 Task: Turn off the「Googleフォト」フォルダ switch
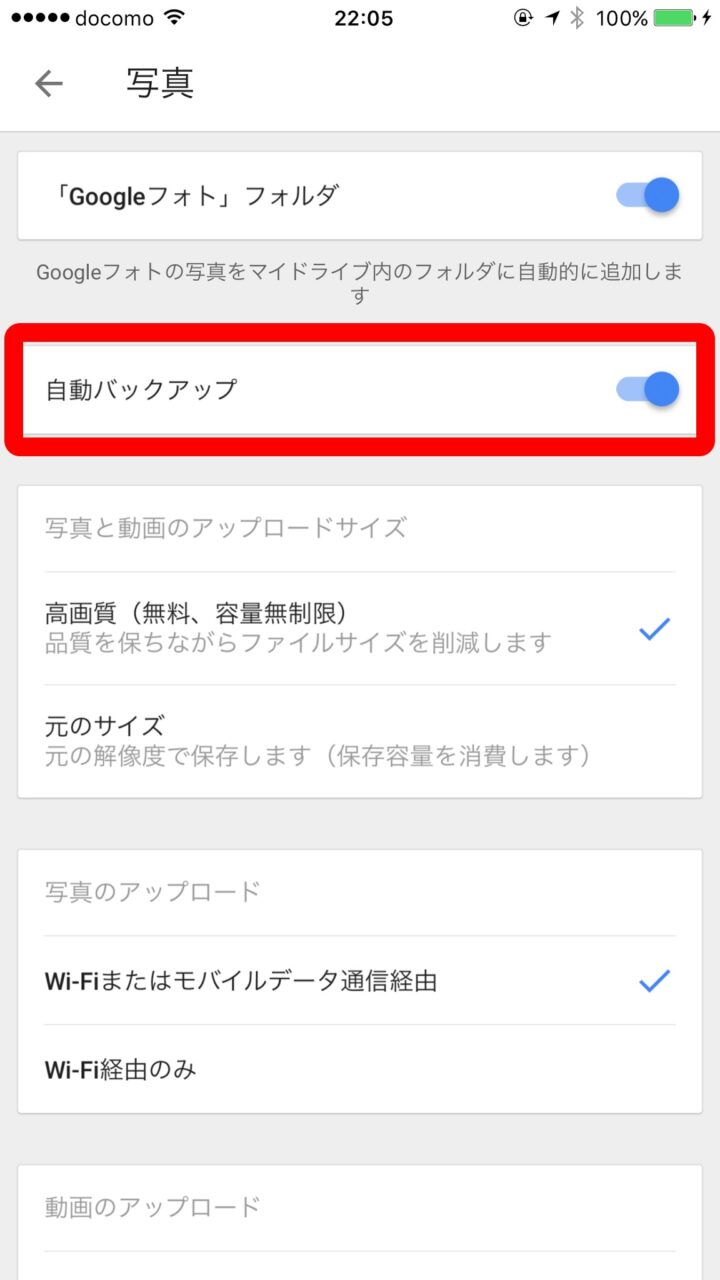coord(649,195)
